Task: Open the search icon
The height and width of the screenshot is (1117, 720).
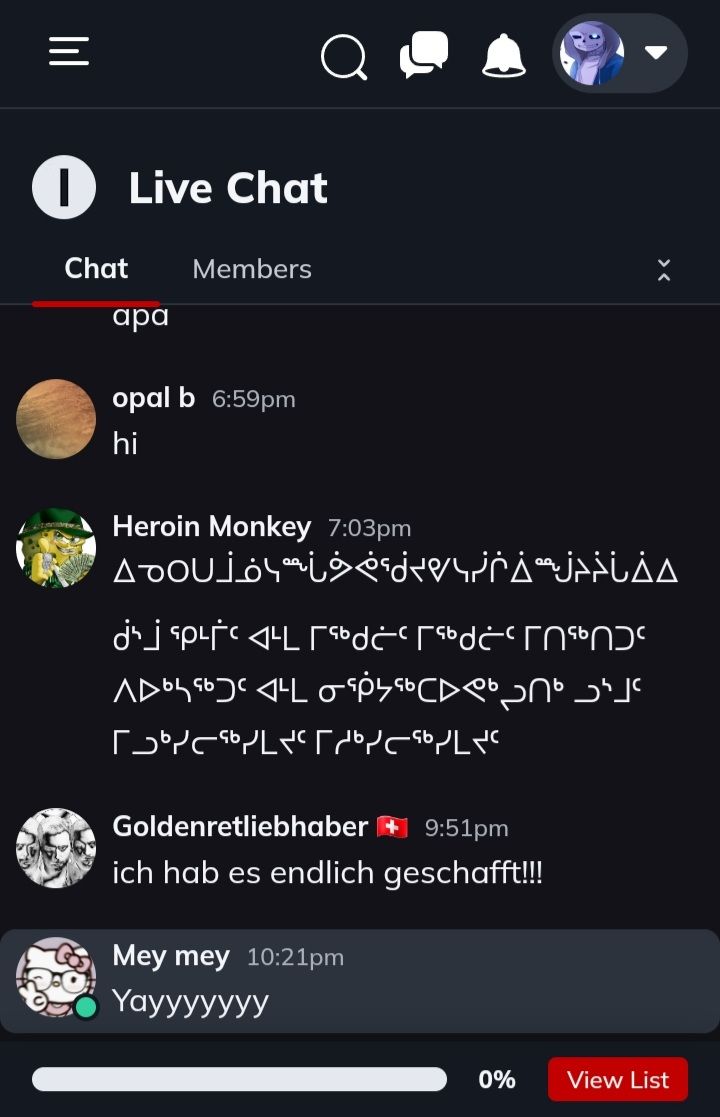Action: (343, 56)
